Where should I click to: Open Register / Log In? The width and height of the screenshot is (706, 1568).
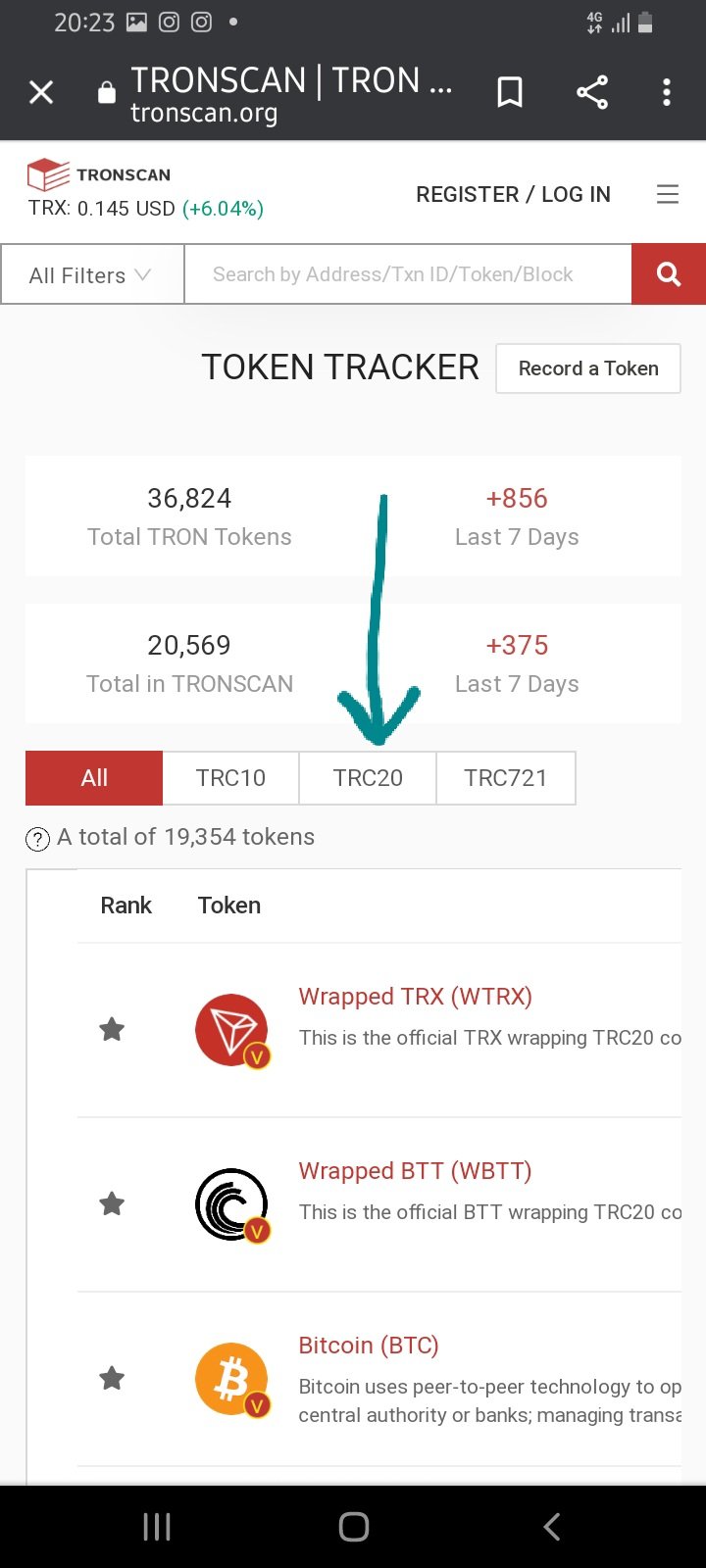click(513, 194)
